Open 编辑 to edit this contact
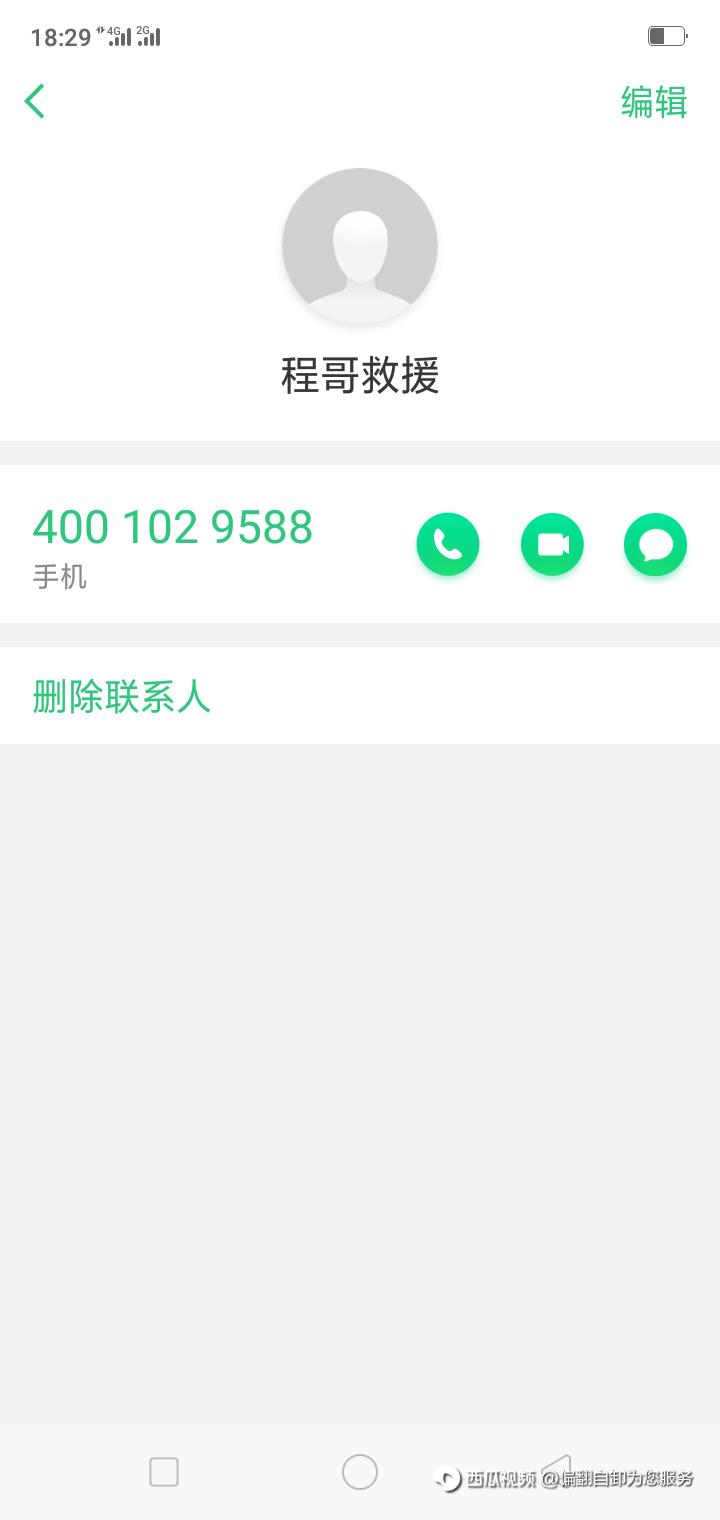 (654, 102)
